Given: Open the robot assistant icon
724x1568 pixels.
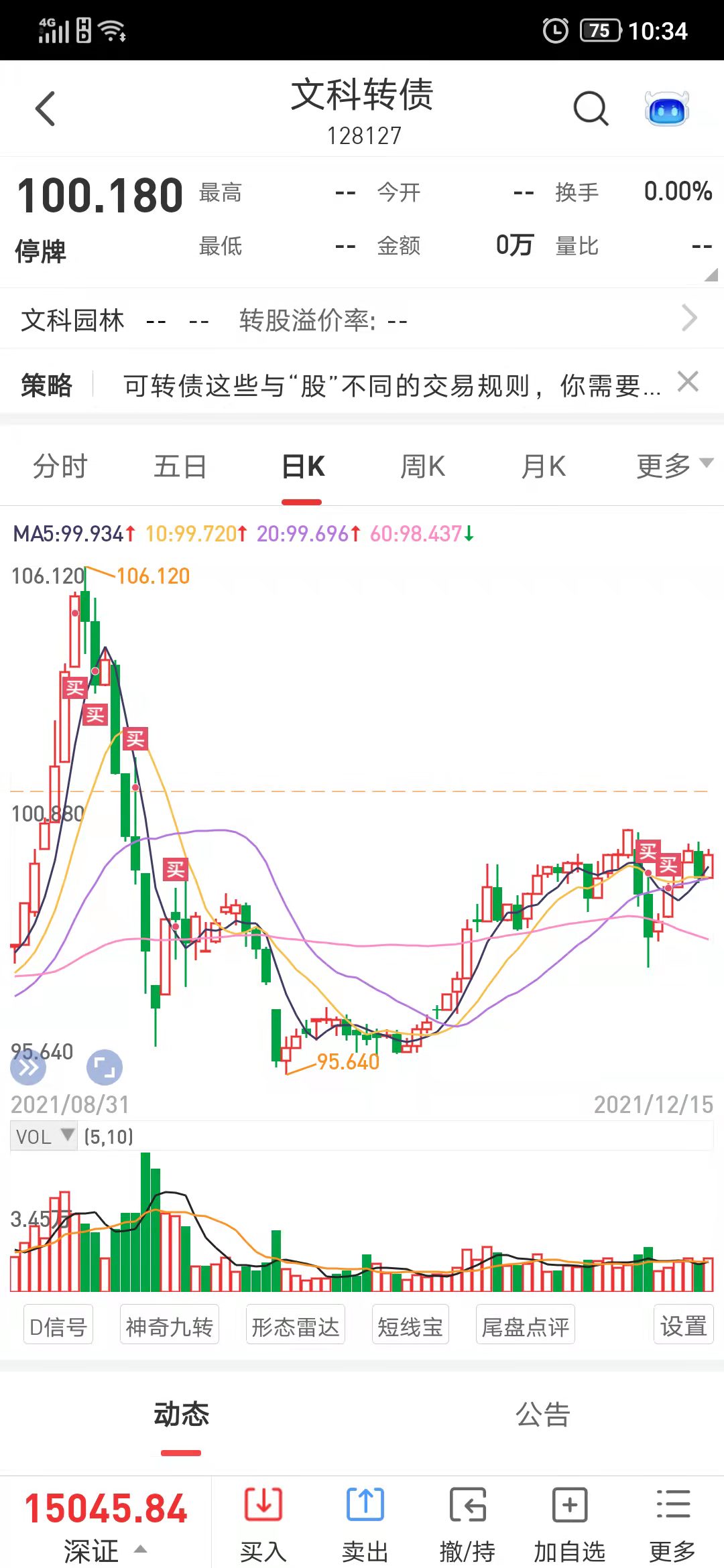Looking at the screenshot, I should tap(666, 109).
